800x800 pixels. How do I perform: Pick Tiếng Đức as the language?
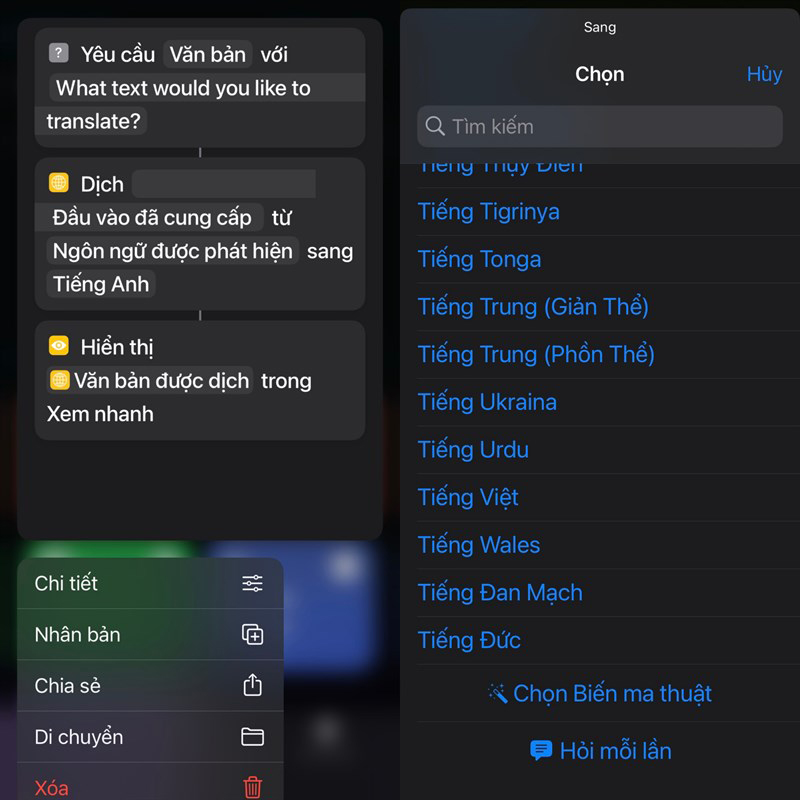pyautogui.click(x=469, y=640)
